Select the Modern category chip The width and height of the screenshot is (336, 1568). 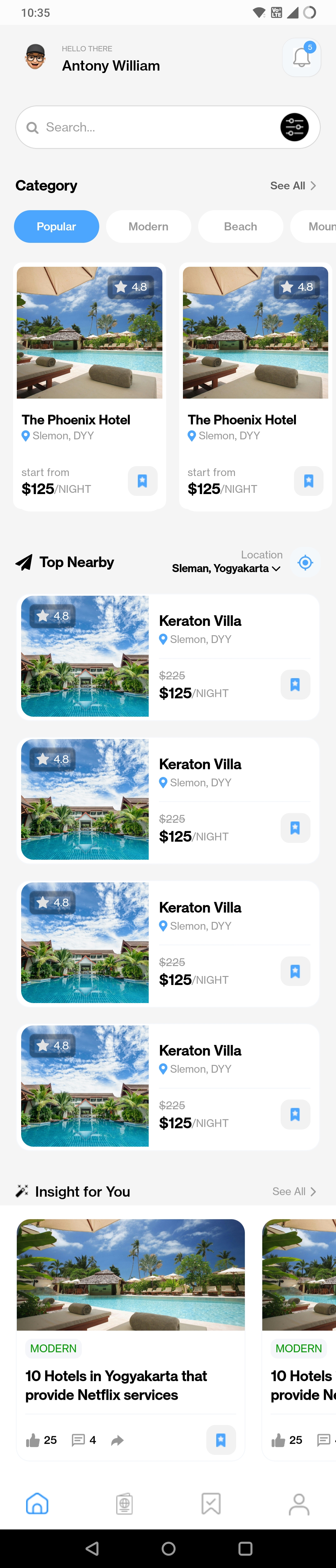pos(148,226)
